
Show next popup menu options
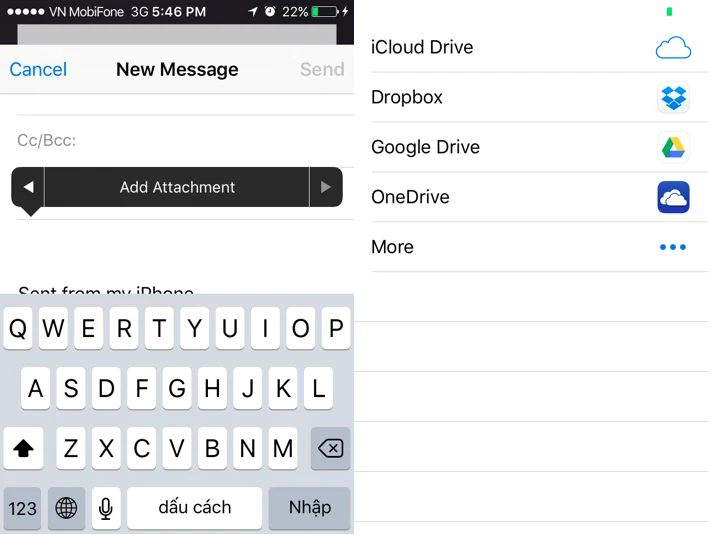click(x=325, y=187)
